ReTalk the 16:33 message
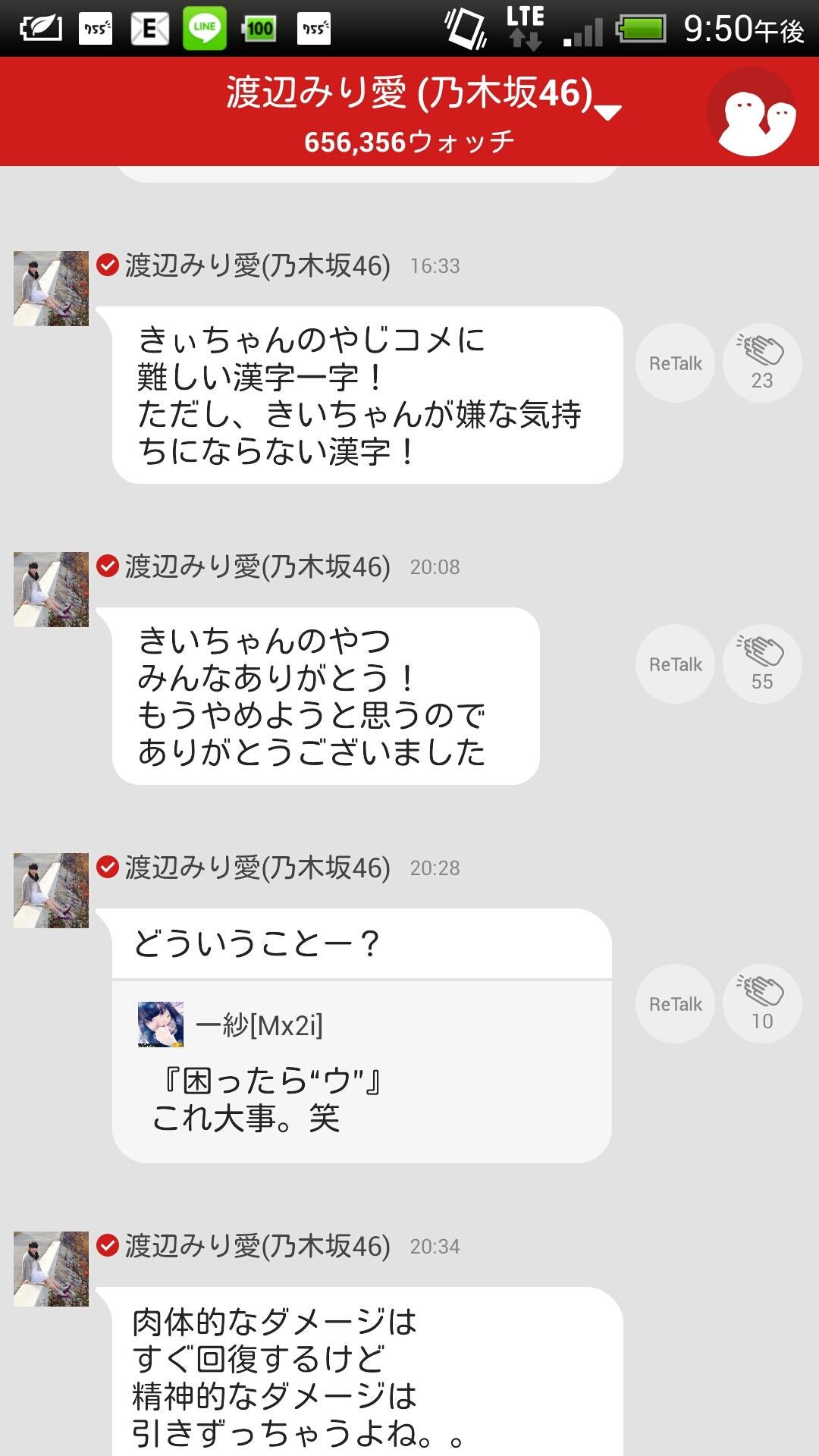 tap(673, 362)
